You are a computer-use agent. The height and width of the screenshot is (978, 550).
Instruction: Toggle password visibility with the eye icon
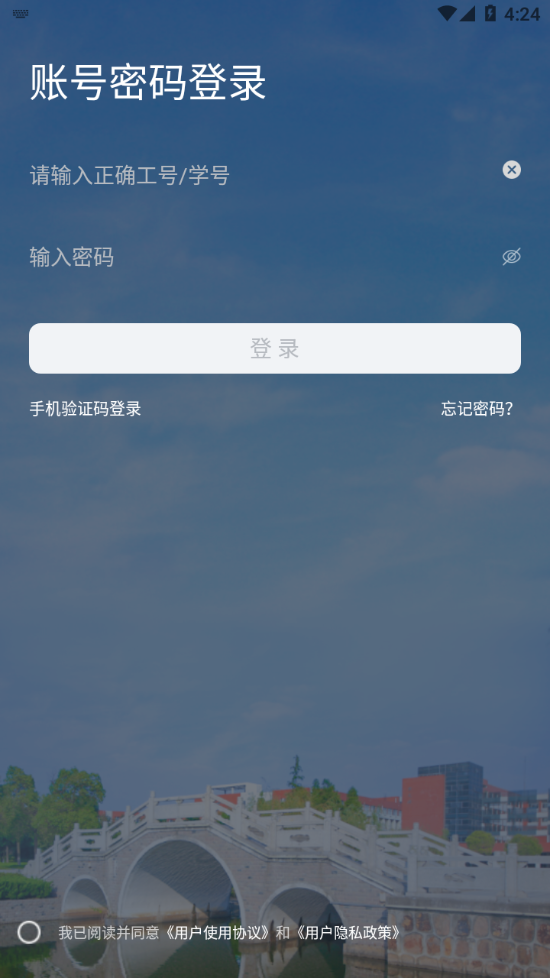click(x=511, y=256)
